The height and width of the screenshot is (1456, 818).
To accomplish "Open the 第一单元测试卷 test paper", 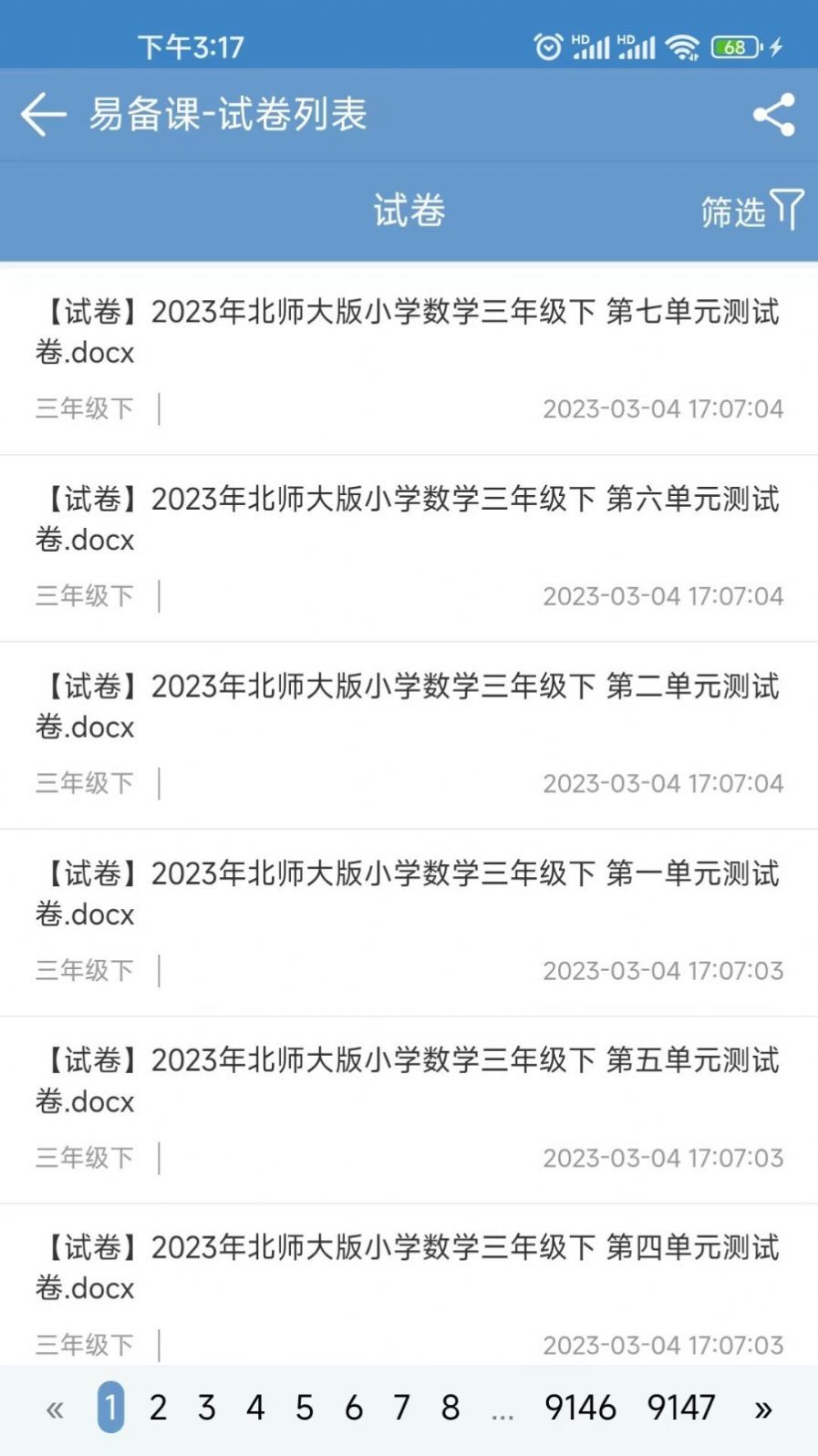I will coord(409,894).
